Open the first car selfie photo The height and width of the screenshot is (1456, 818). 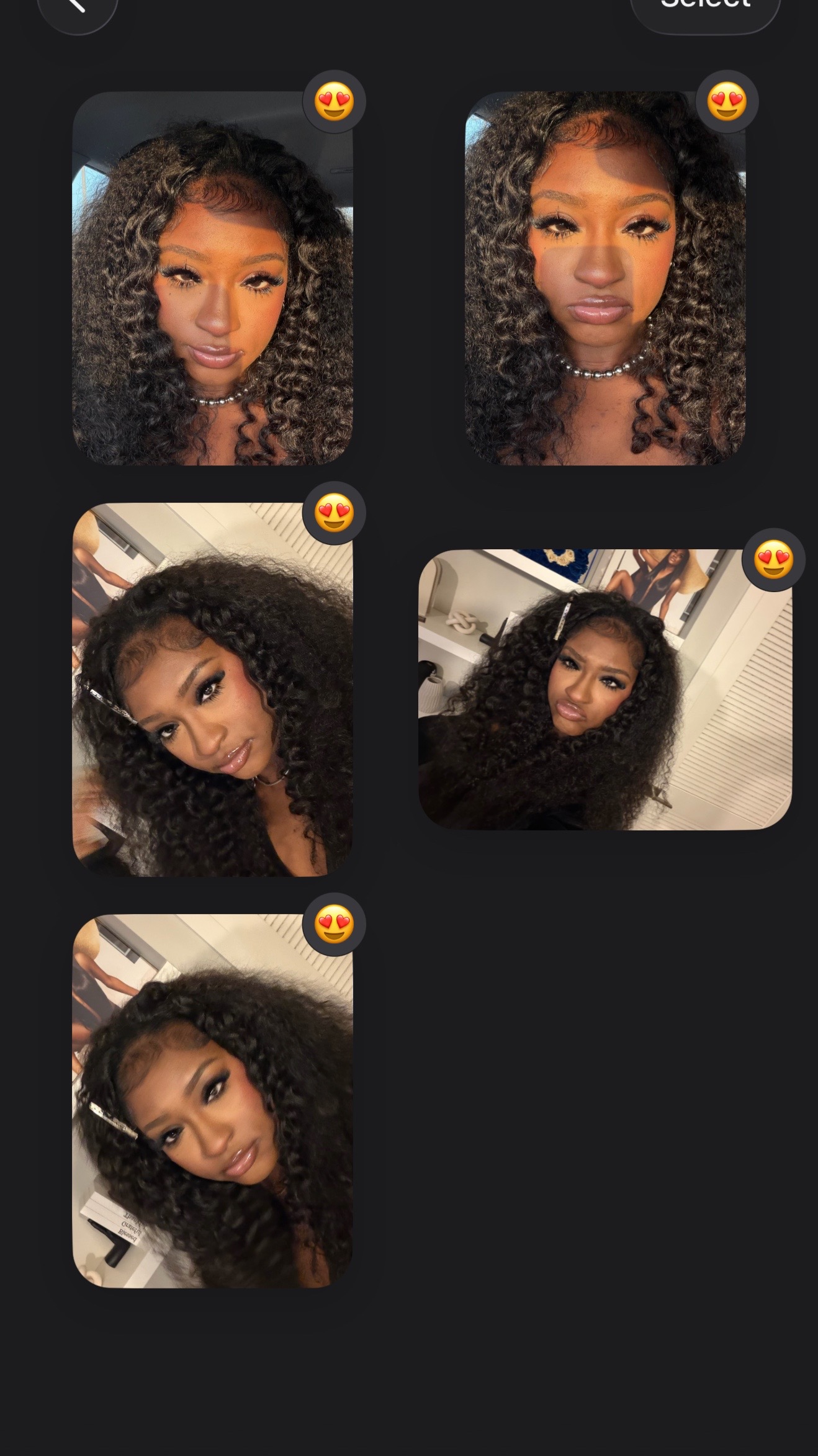212,278
